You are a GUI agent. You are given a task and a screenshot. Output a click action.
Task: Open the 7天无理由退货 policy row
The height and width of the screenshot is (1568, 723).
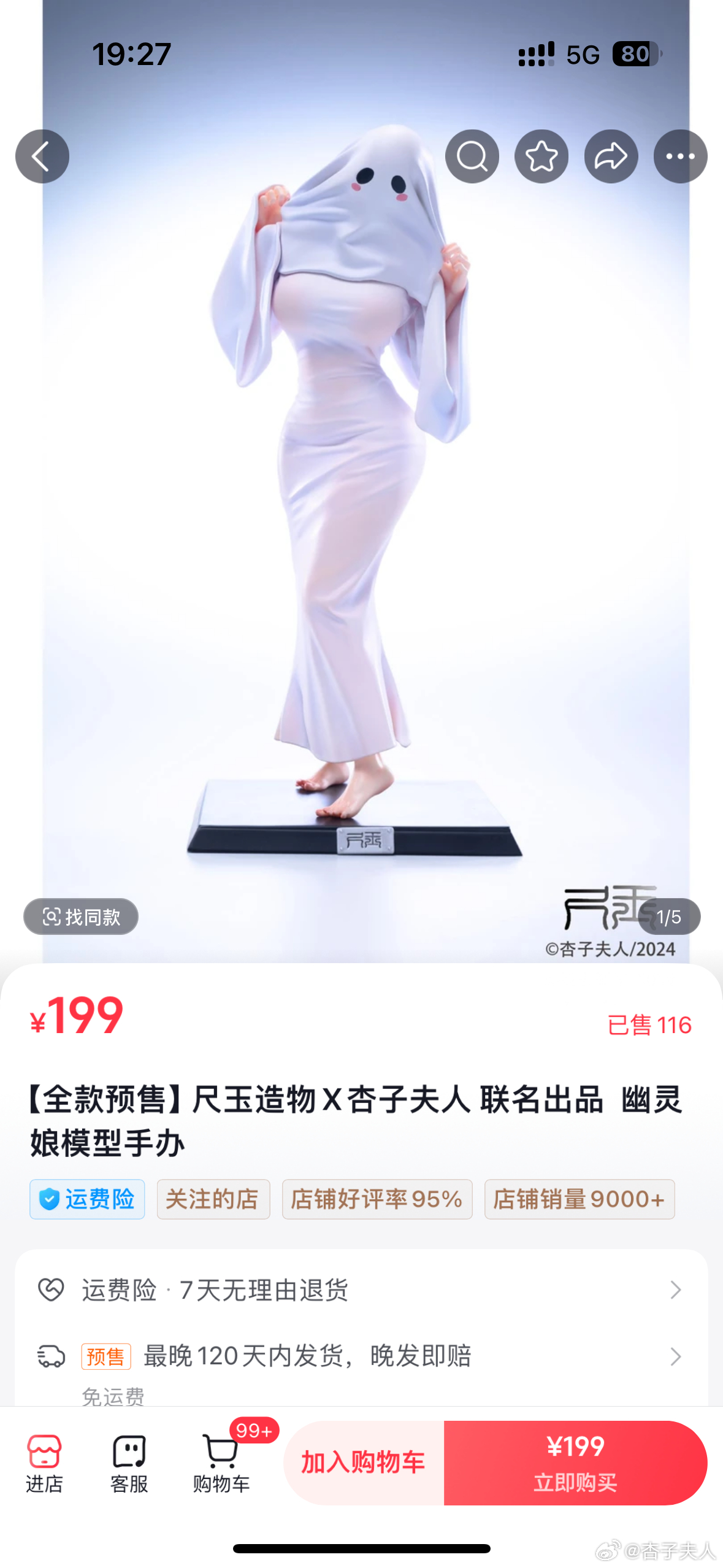[361, 1289]
